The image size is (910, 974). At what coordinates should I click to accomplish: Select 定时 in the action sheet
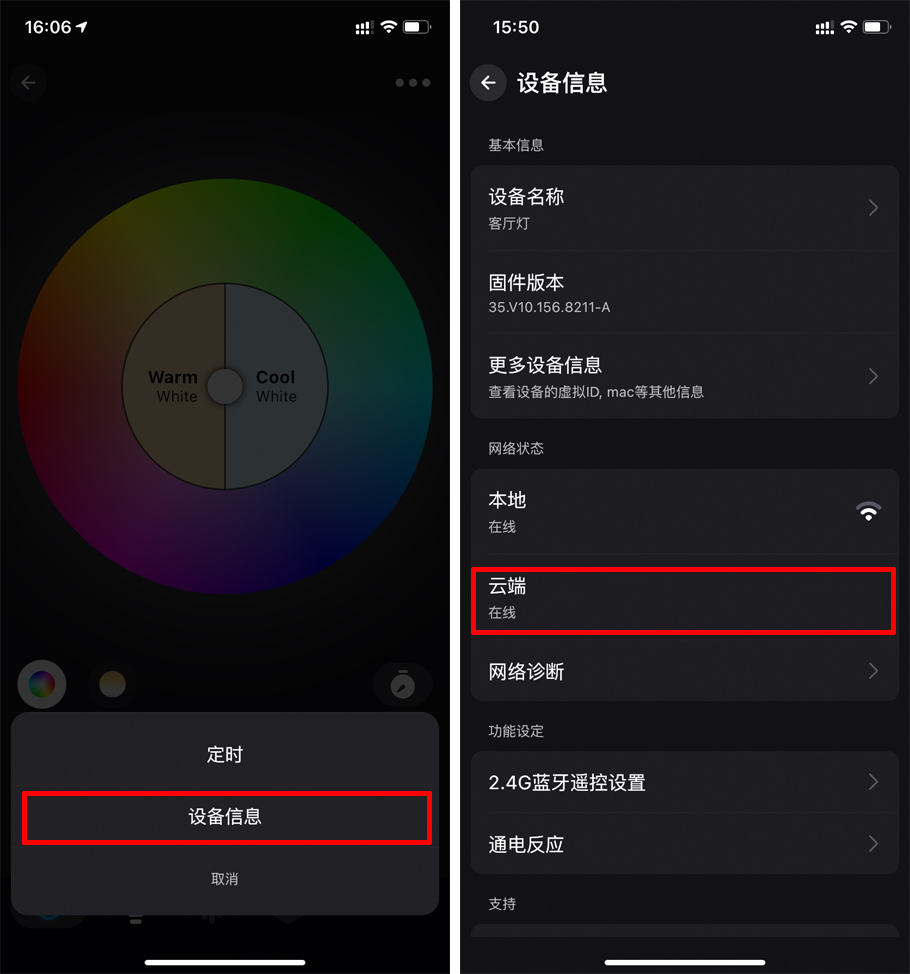[225, 755]
